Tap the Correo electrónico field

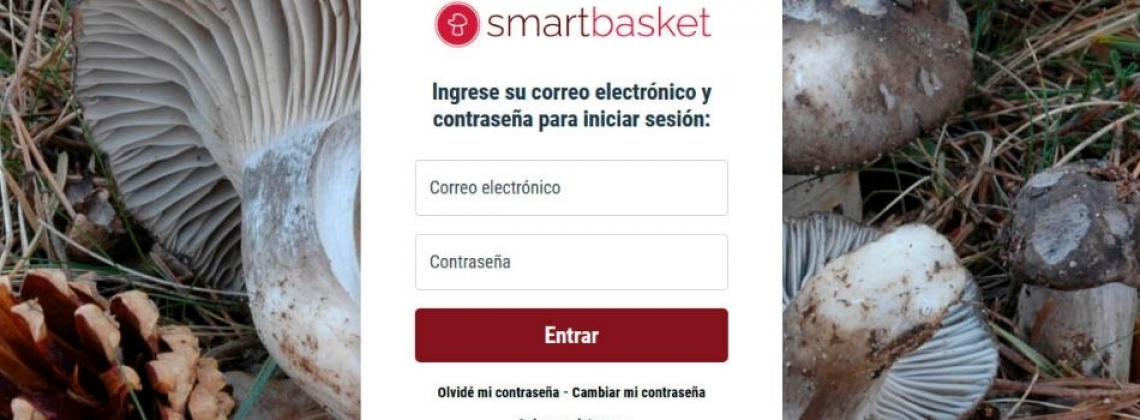pos(571,188)
